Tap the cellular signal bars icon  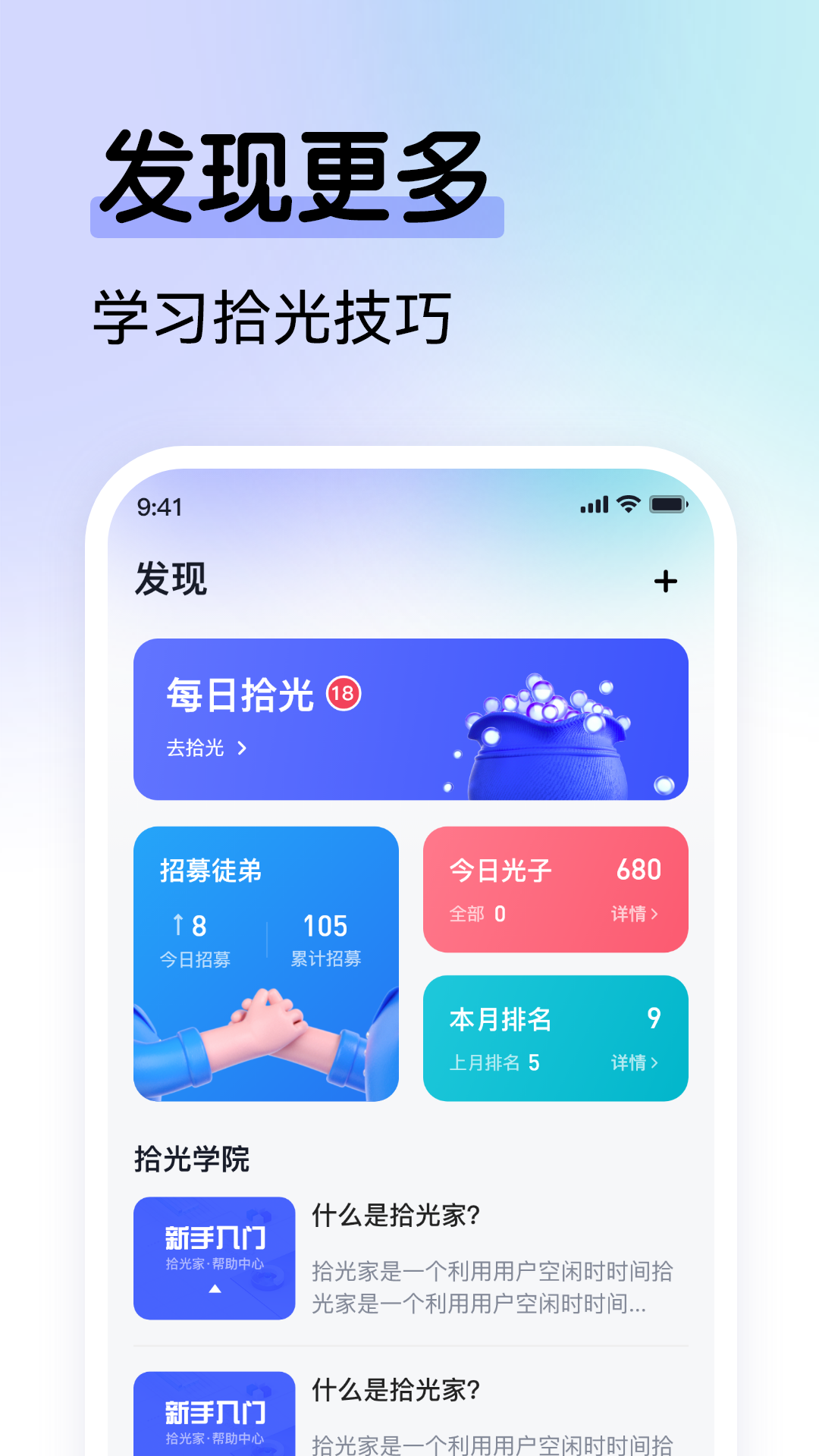click(595, 503)
